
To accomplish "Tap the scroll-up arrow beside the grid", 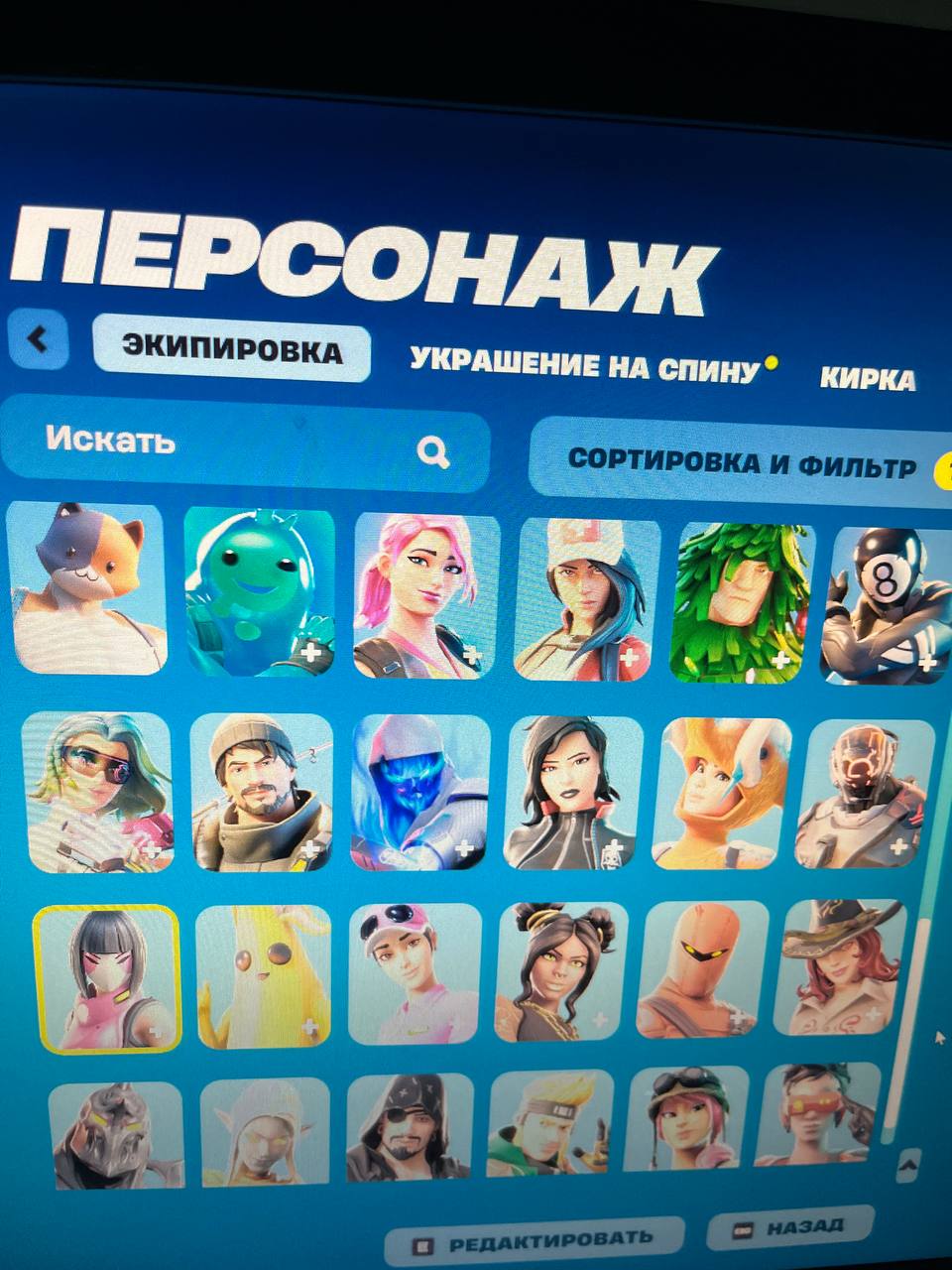I will [907, 1163].
